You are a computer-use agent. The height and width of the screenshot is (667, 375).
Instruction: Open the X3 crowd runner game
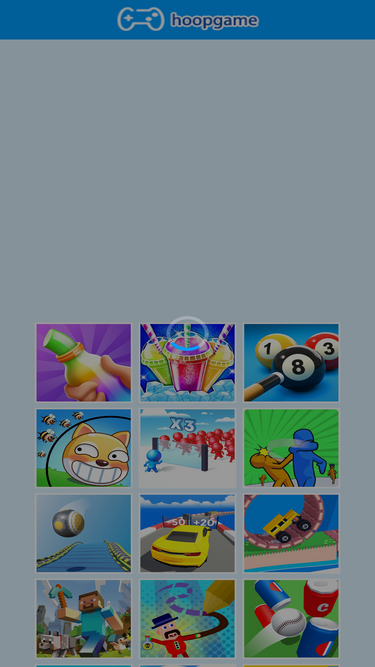click(x=188, y=448)
